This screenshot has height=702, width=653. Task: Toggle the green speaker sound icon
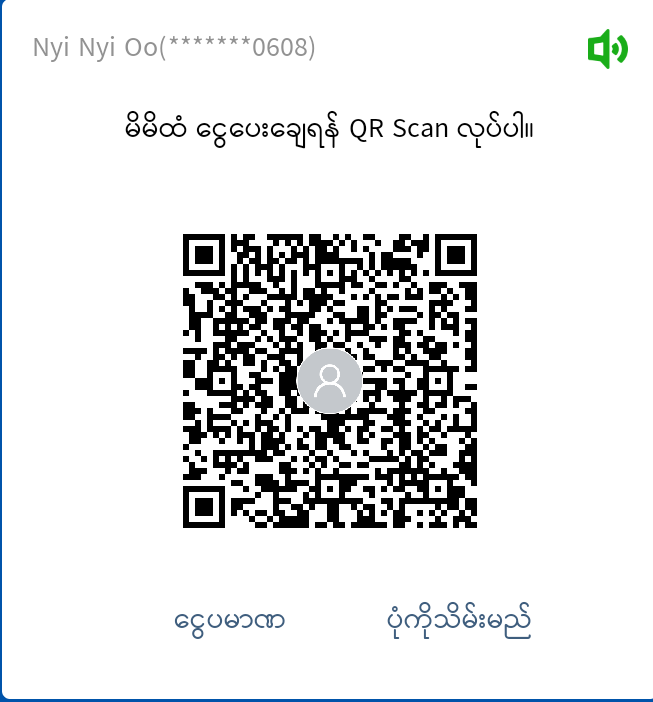607,48
